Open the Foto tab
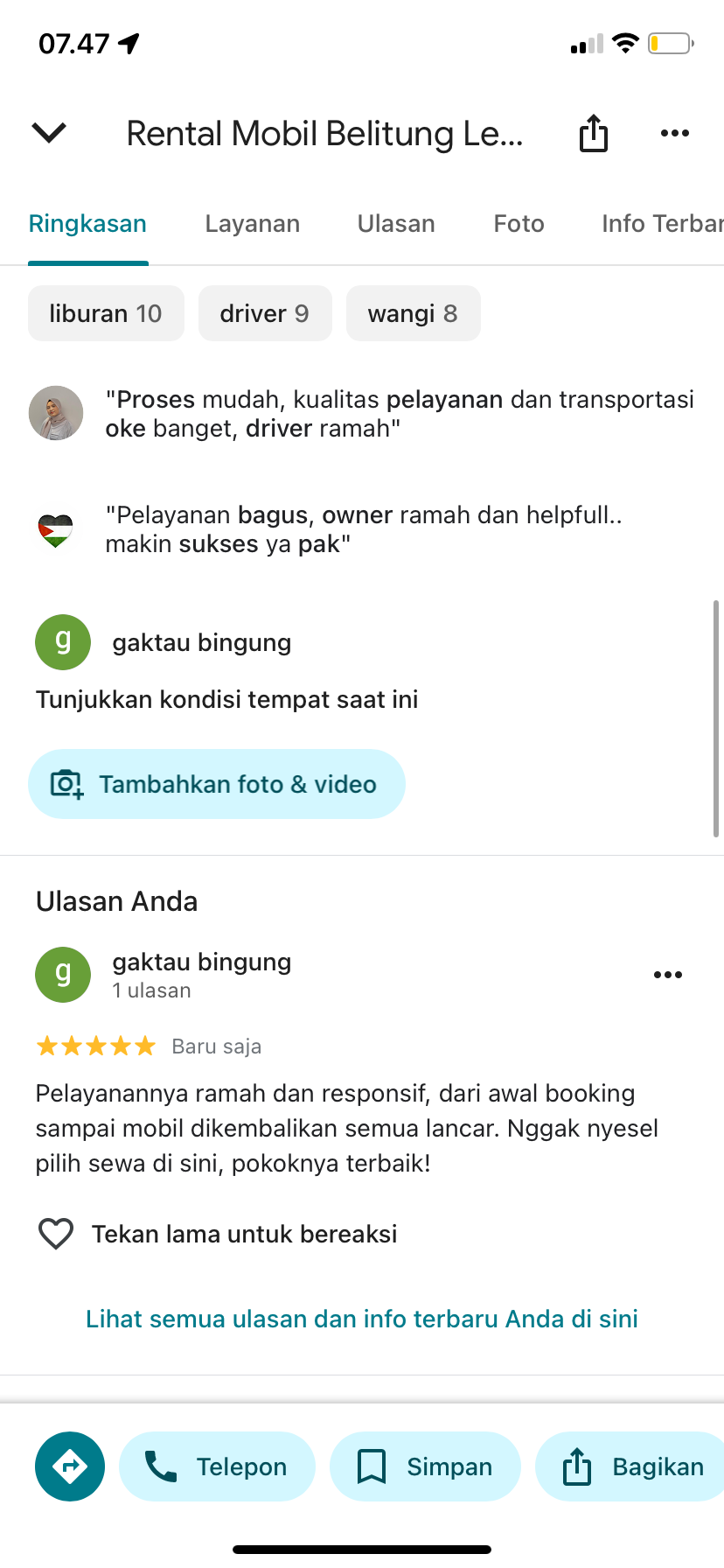The height and width of the screenshot is (1568, 724). [x=519, y=224]
